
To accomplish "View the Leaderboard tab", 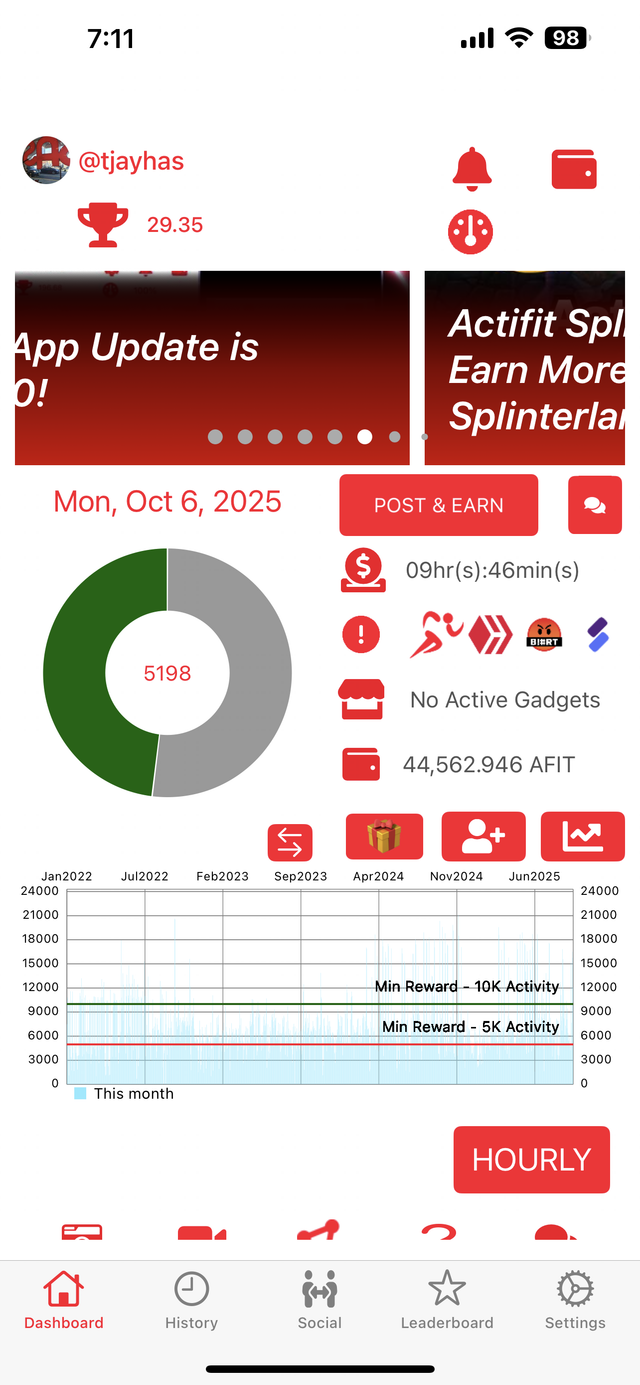I will [x=447, y=1301].
